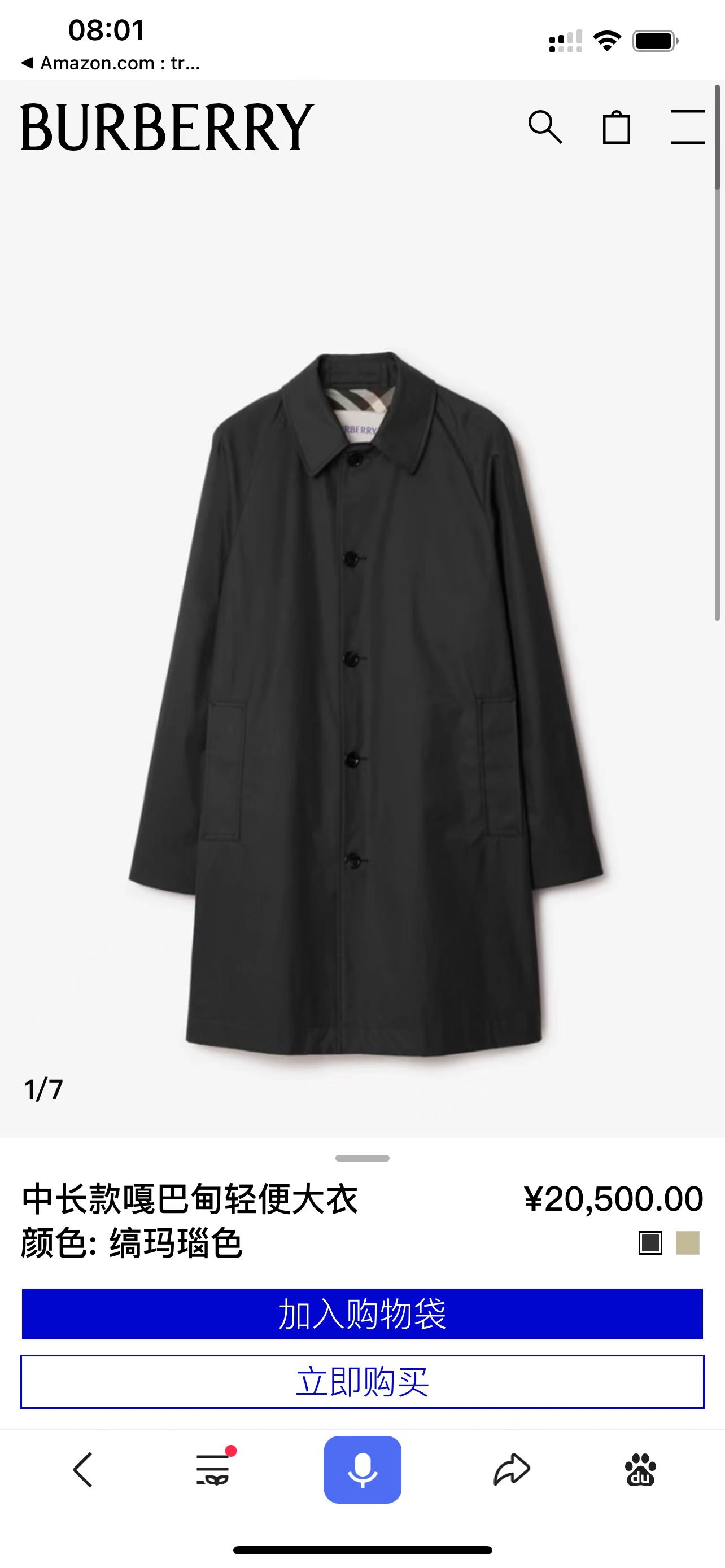Share this page
The width and height of the screenshot is (725, 1568).
click(512, 1469)
